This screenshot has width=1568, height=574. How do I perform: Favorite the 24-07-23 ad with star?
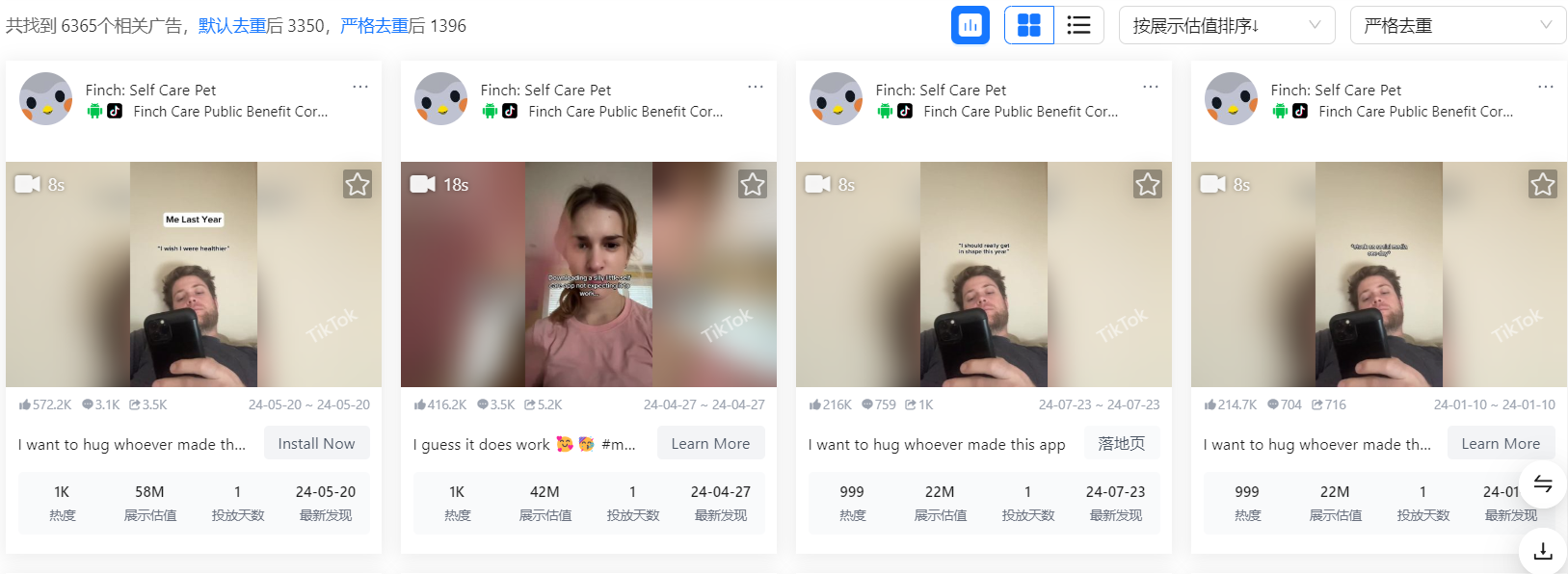[x=1148, y=184]
